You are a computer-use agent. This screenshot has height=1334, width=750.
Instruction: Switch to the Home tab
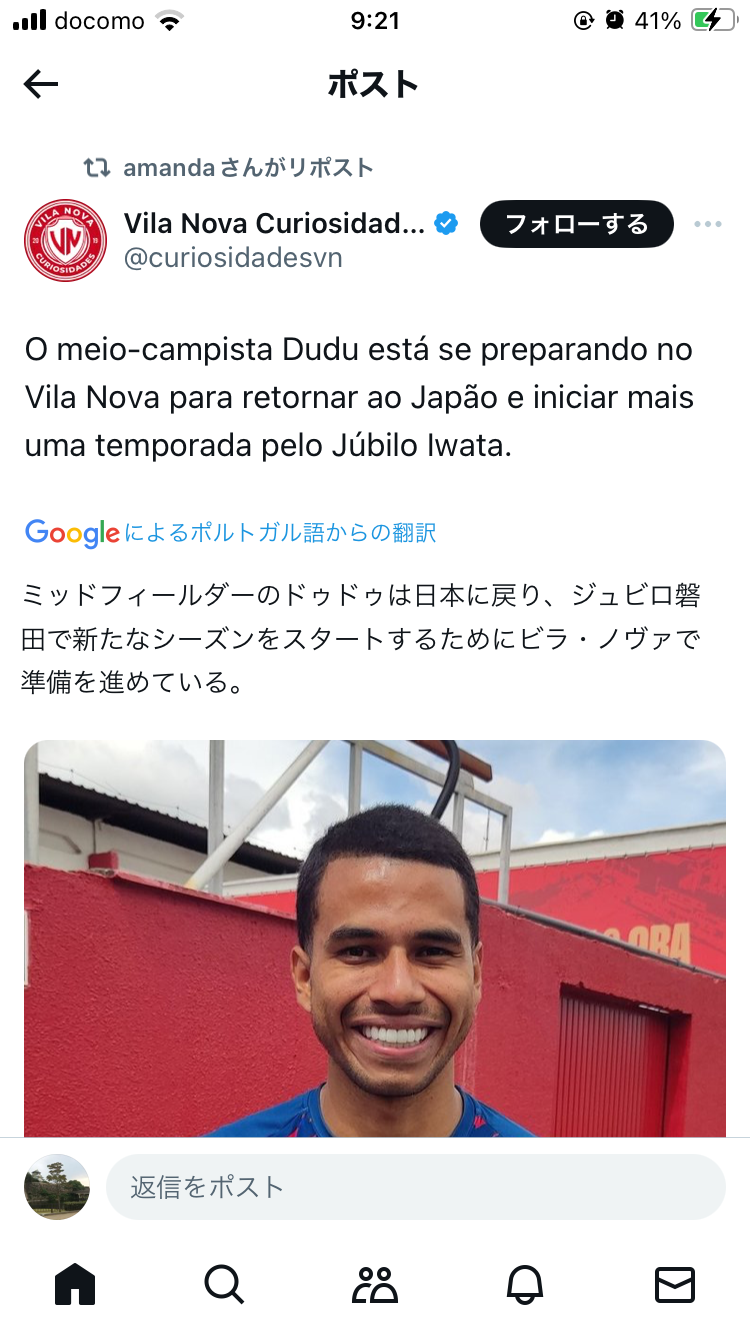pos(75,1284)
